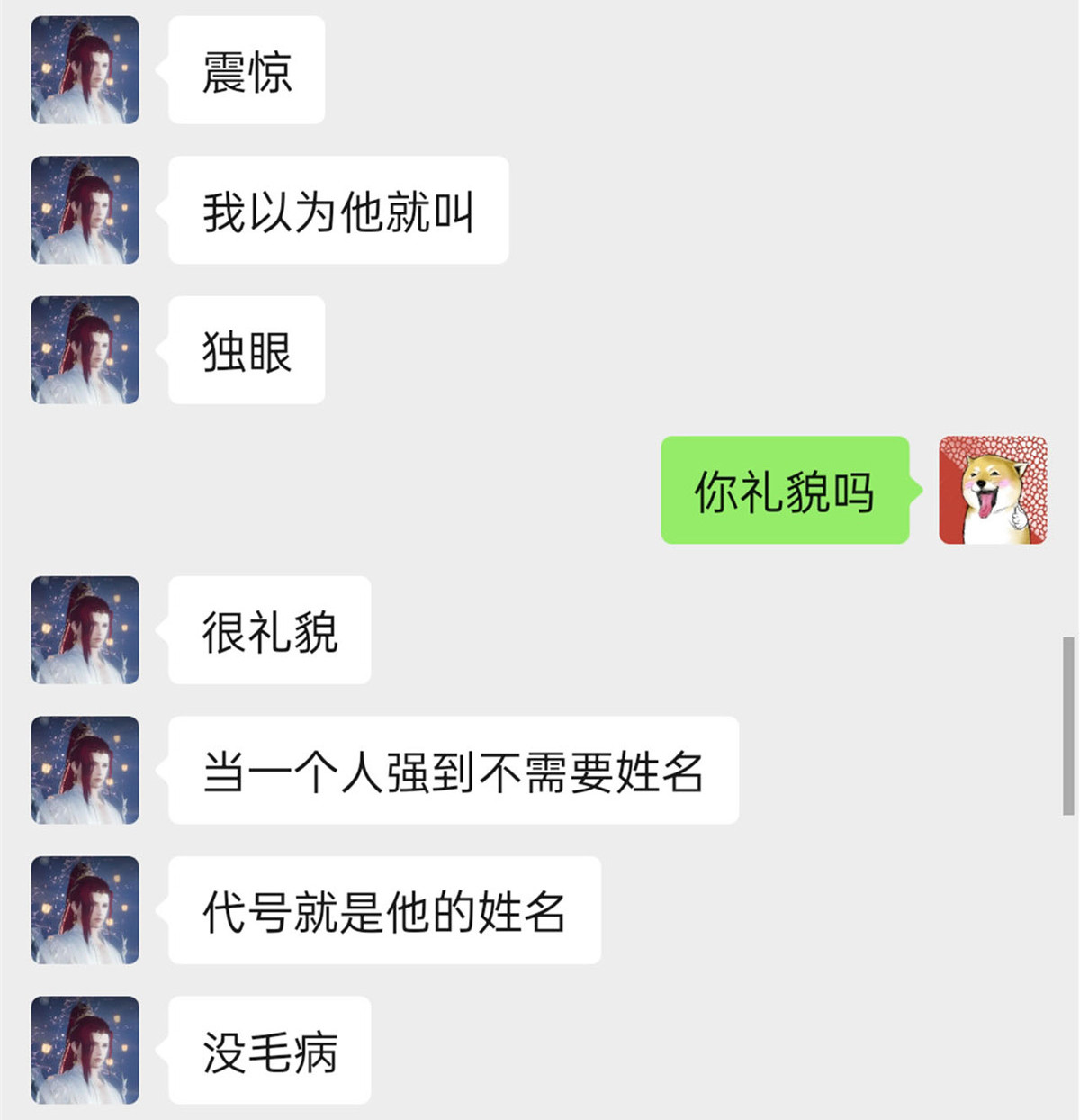1080x1120 pixels.
Task: Select the 很礼貌 message bubble
Action: pos(267,630)
